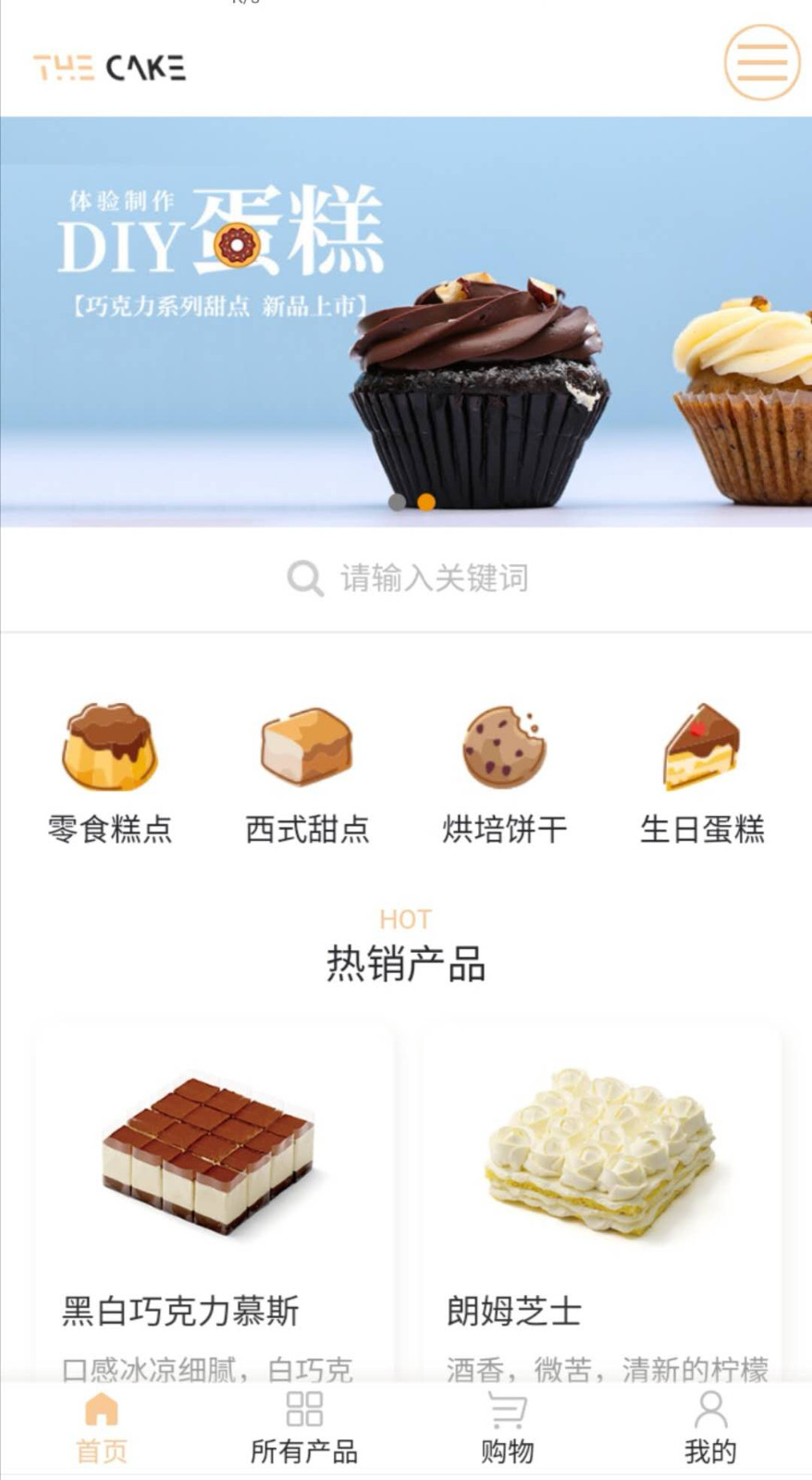Go to the 所有产品 tab
The width and height of the screenshot is (812, 1480).
point(304,1429)
